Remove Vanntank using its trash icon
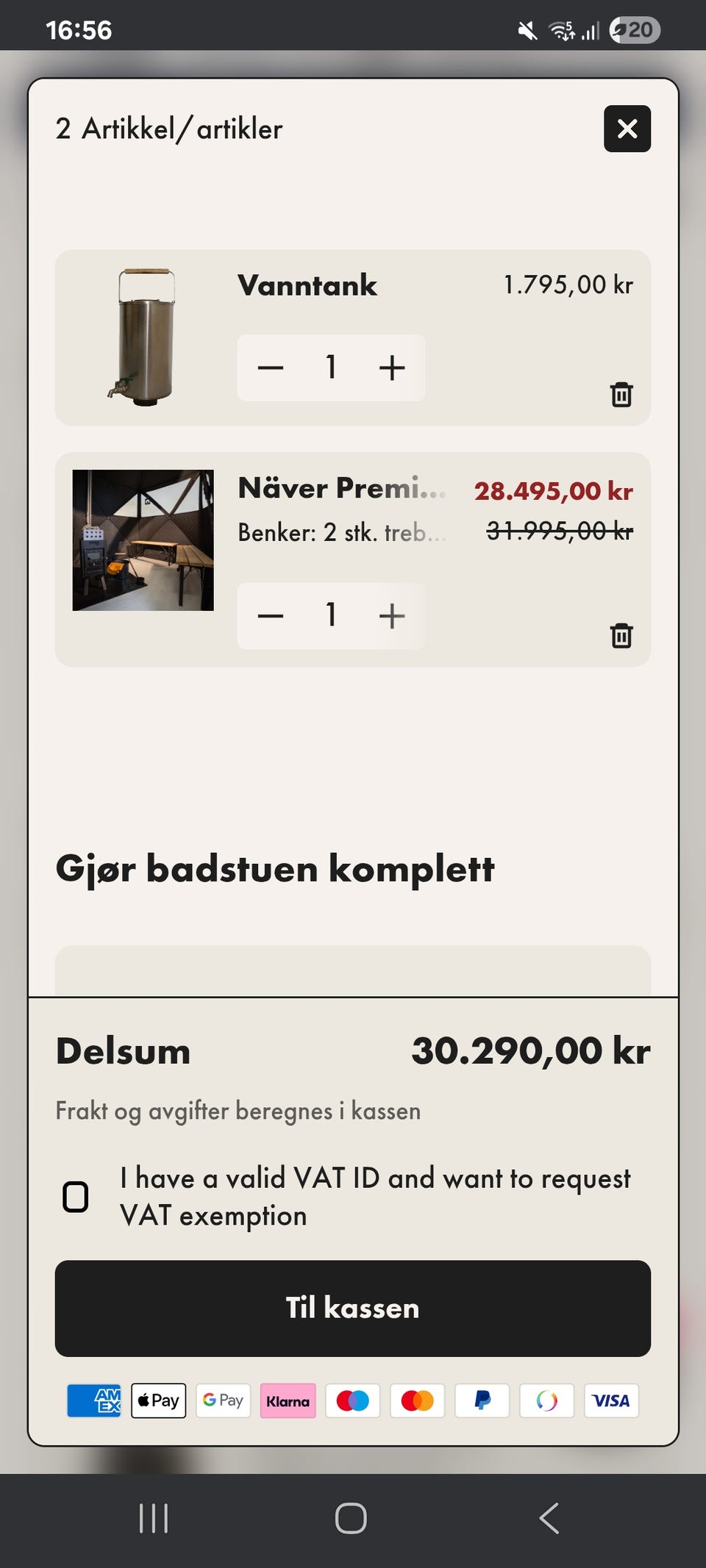This screenshot has height=1568, width=706. pyautogui.click(x=621, y=395)
